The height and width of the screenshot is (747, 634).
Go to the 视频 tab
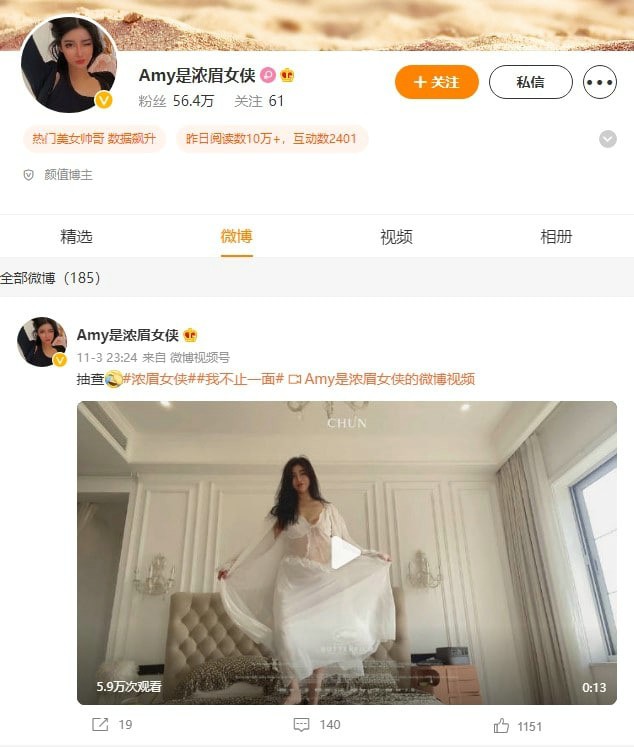[x=396, y=237]
